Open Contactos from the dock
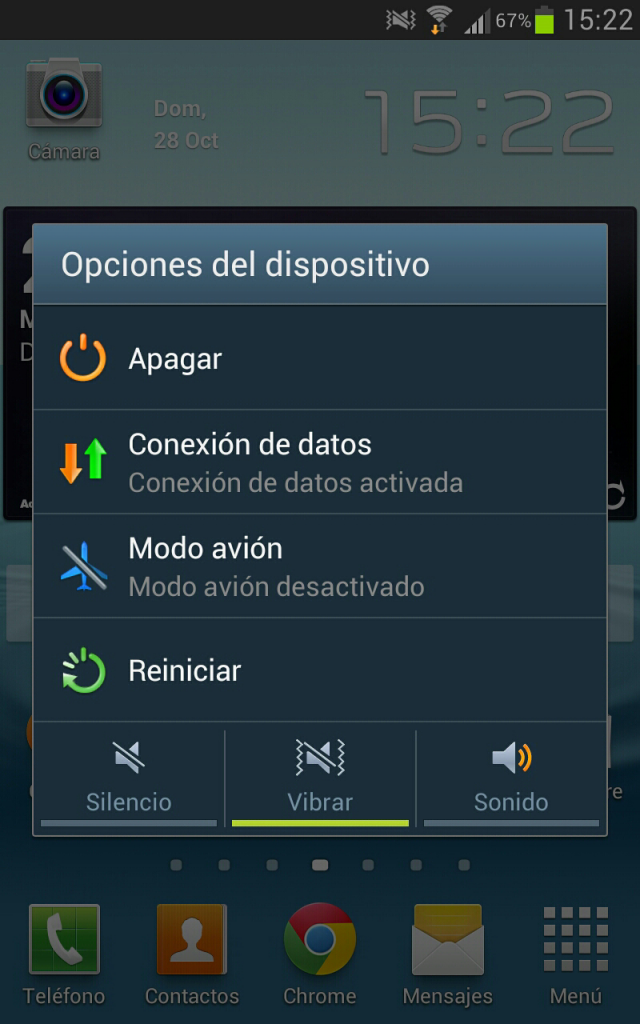This screenshot has height=1024, width=640. (192, 952)
